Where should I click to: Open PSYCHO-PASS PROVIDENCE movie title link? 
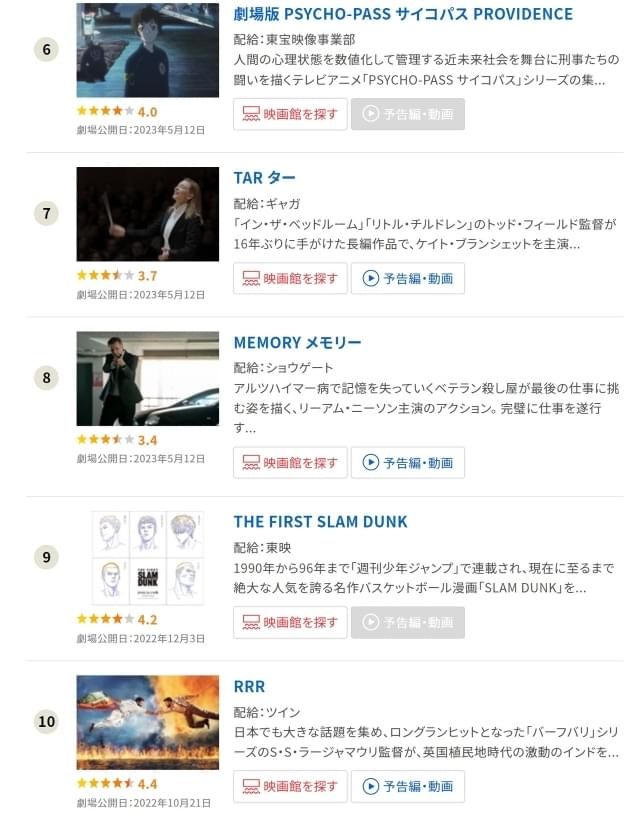(403, 14)
